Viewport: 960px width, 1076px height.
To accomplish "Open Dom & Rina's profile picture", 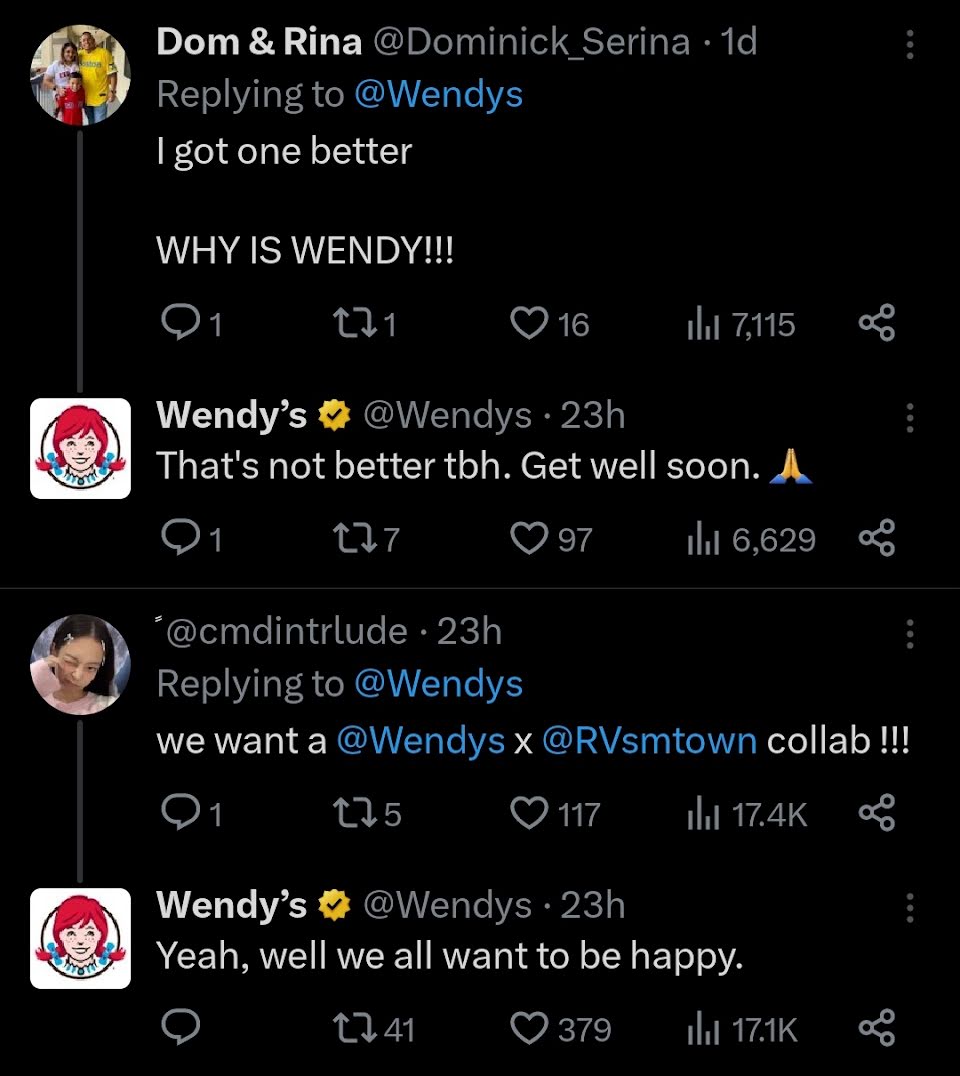I will coord(81,75).
